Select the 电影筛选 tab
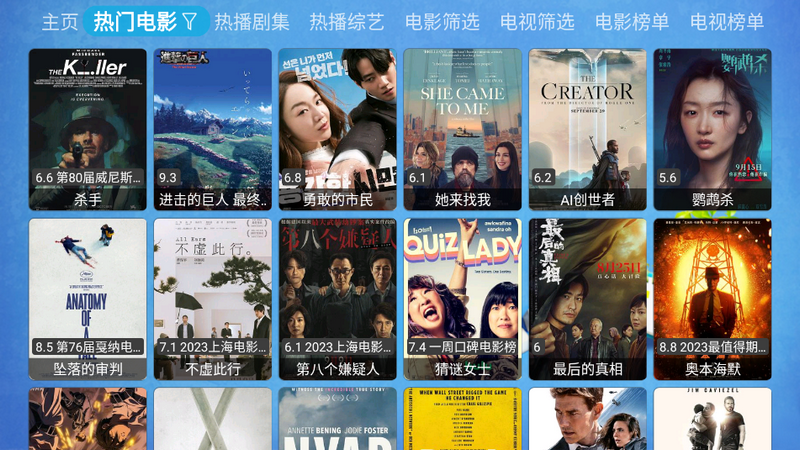Viewport: 800px width, 450px height. tap(442, 22)
